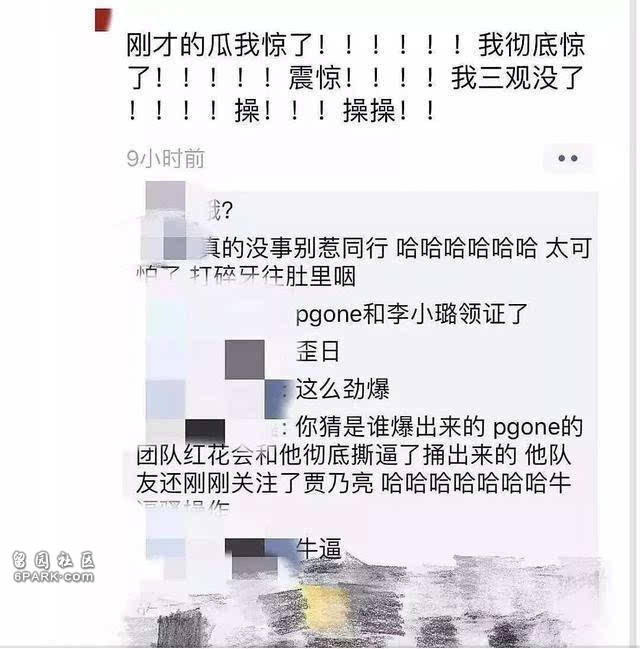
Task: Reply to the comment "pgone和李小璐领证了"
Action: 411,314
